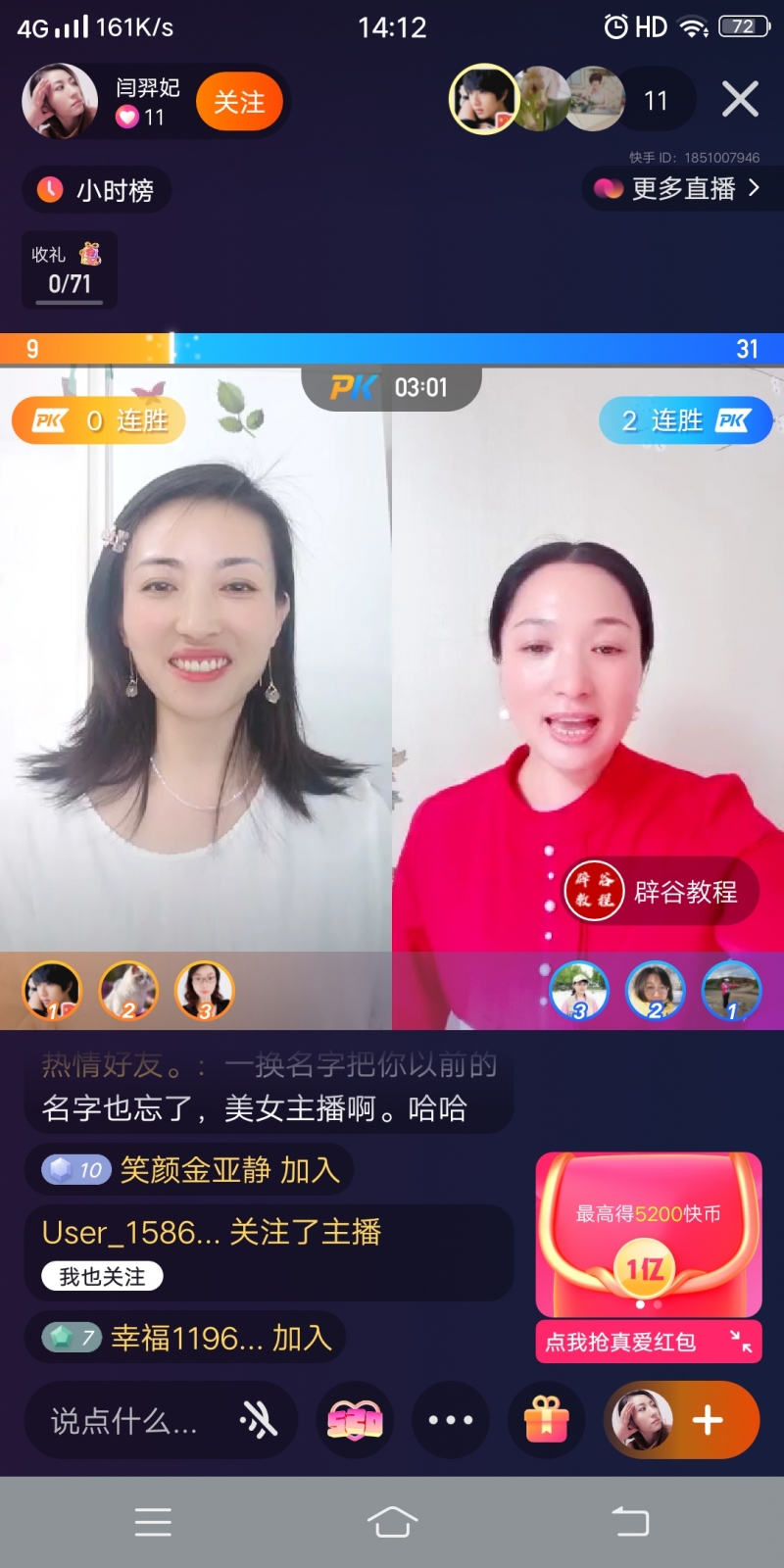784x1568 pixels.
Task: Open the 收礼 gift task panel
Action: [x=69, y=269]
